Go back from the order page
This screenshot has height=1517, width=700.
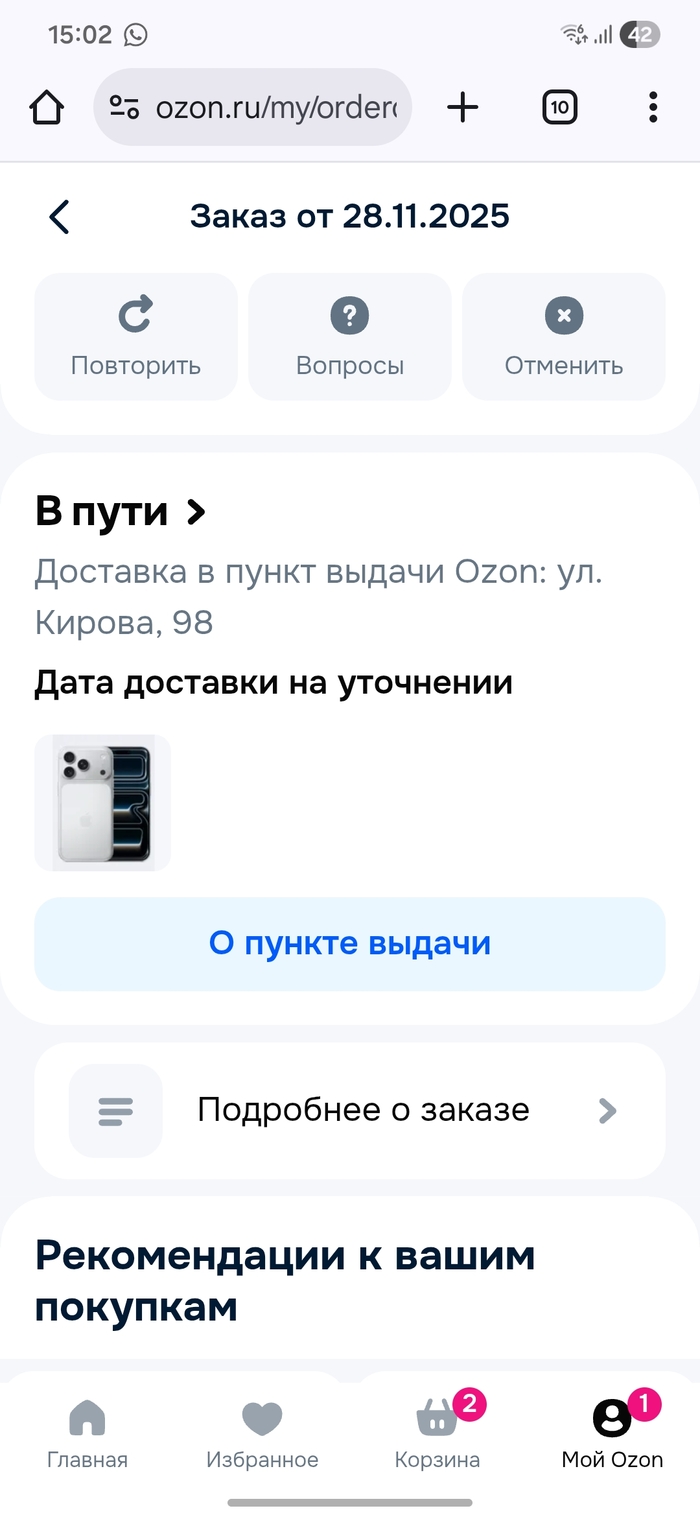click(60, 216)
